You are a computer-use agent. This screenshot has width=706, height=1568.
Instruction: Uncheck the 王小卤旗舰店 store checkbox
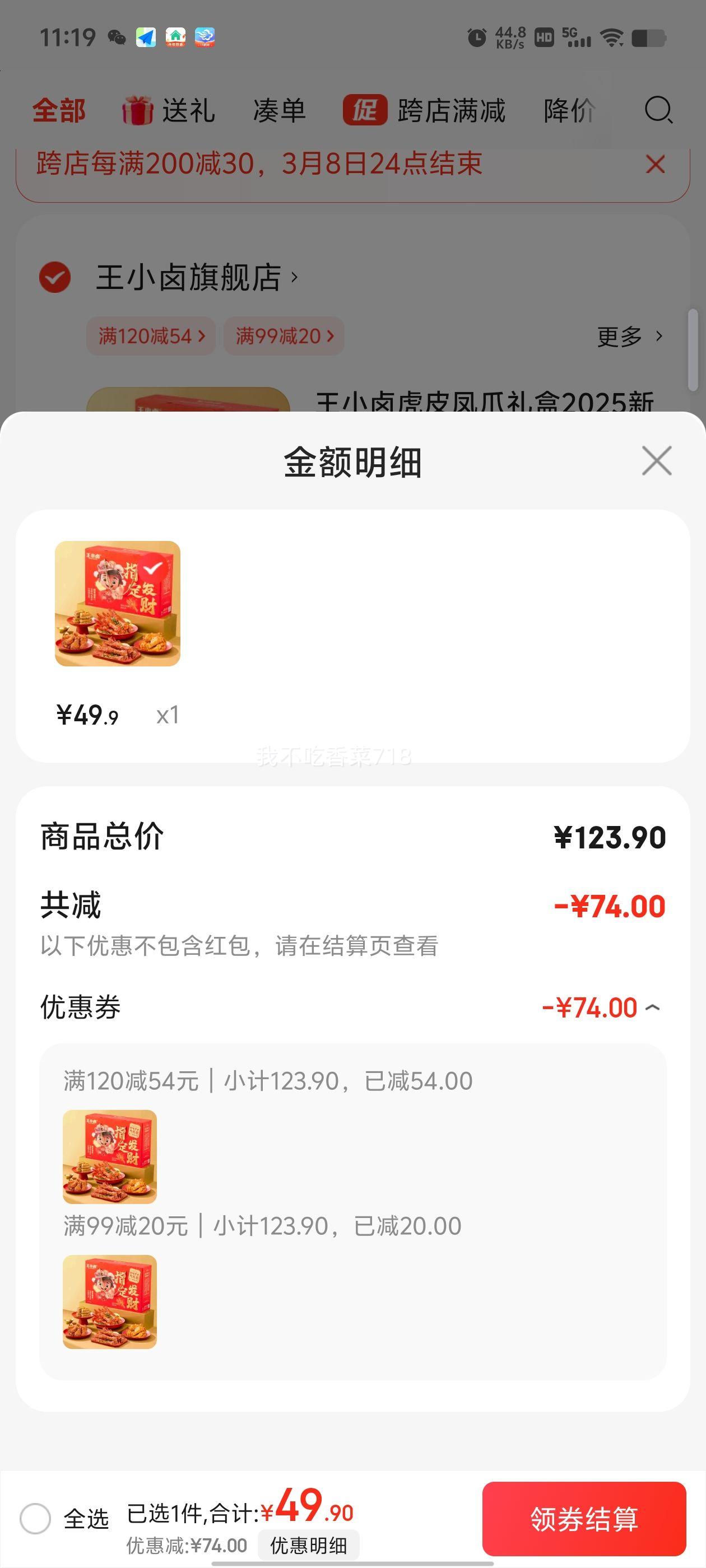point(55,277)
